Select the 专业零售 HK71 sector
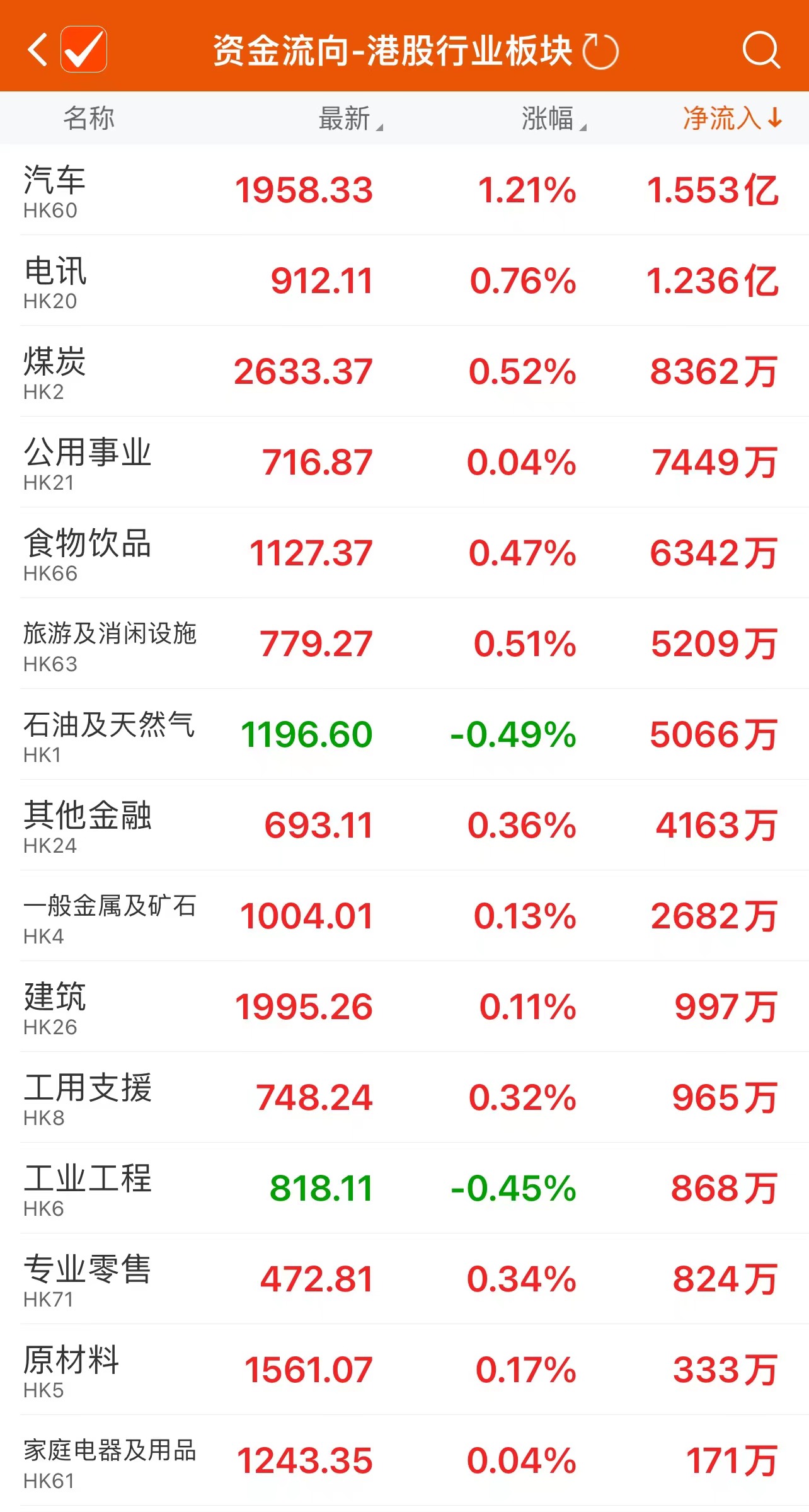Viewport: 809px width, 1512px height. coord(404,1279)
